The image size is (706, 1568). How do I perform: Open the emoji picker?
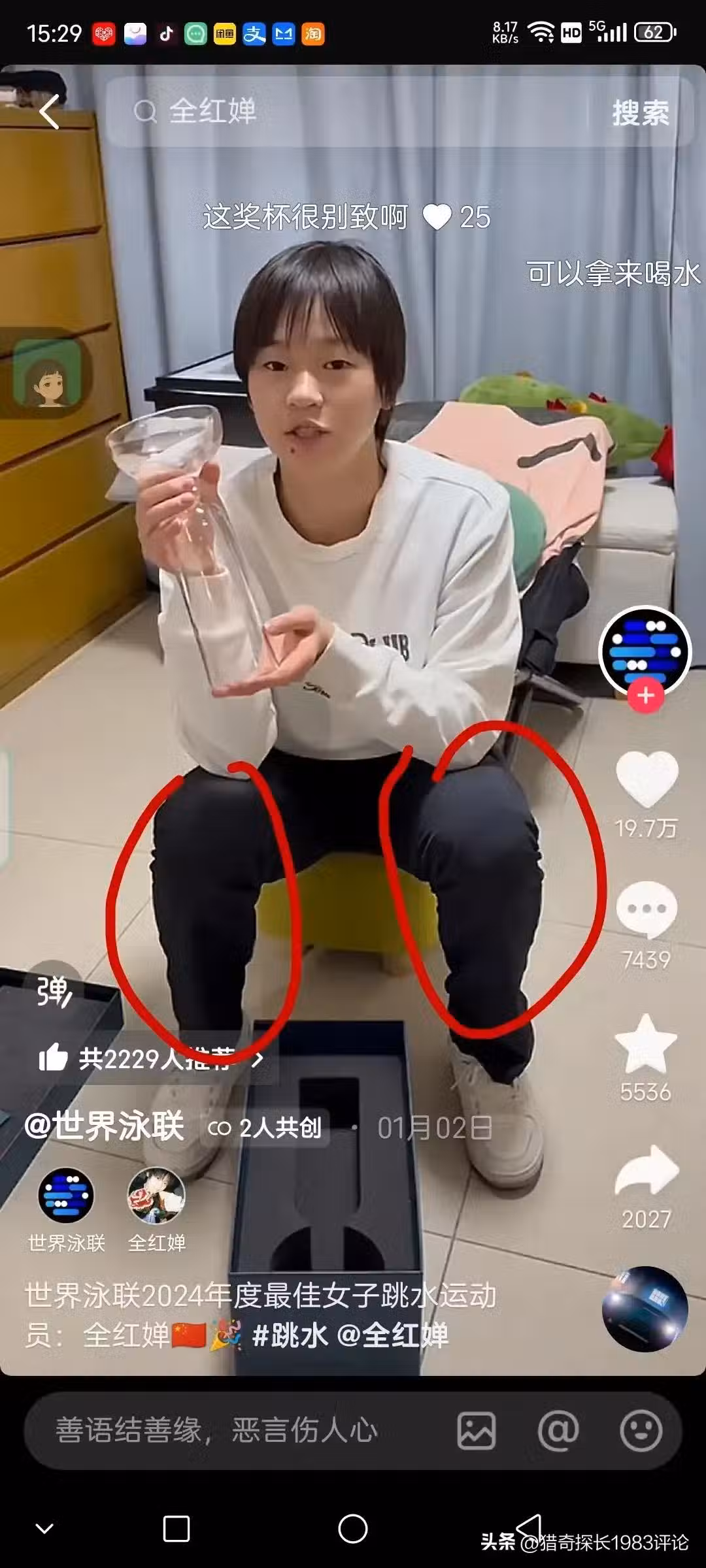pos(641,1431)
